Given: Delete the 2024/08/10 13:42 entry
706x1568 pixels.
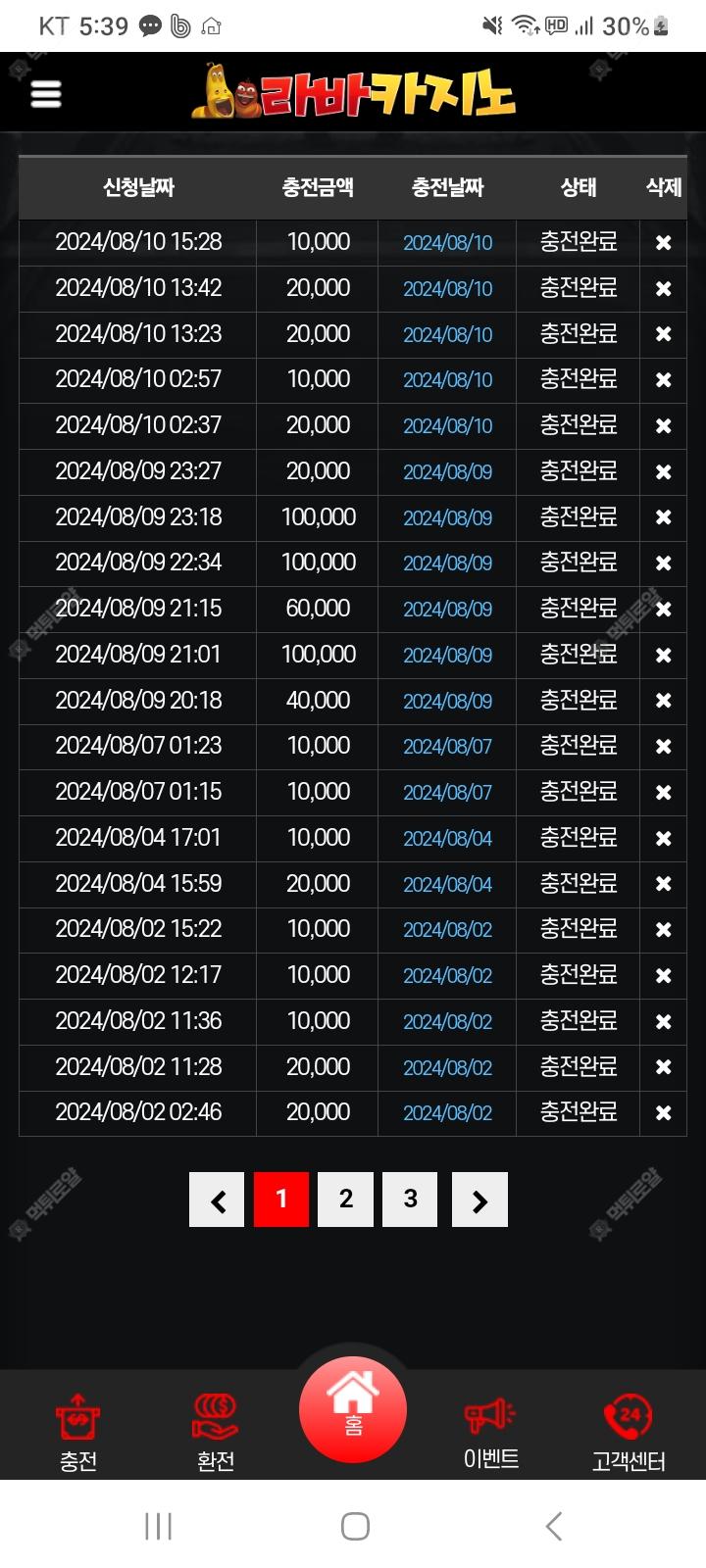Looking at the screenshot, I should point(664,288).
